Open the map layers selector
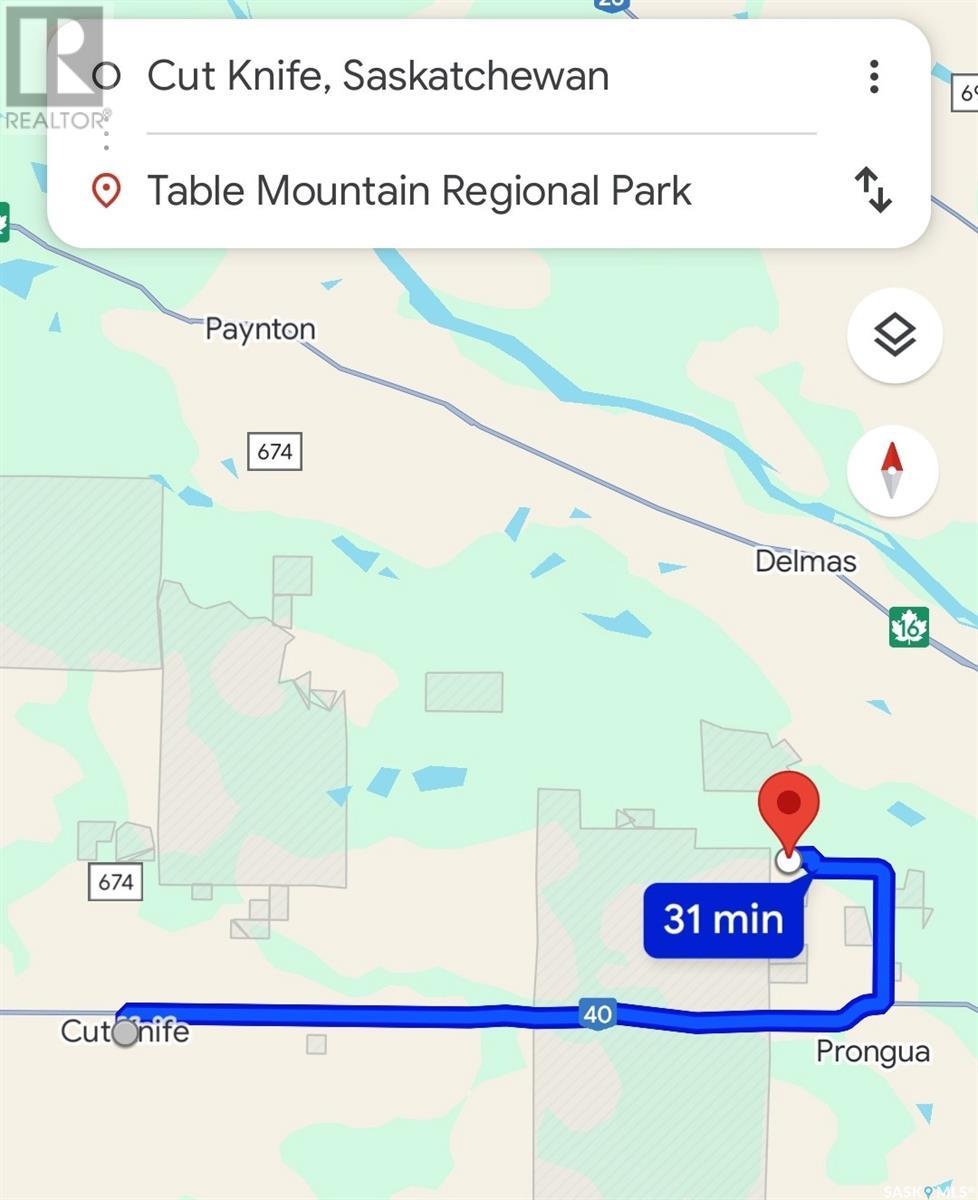 point(894,336)
